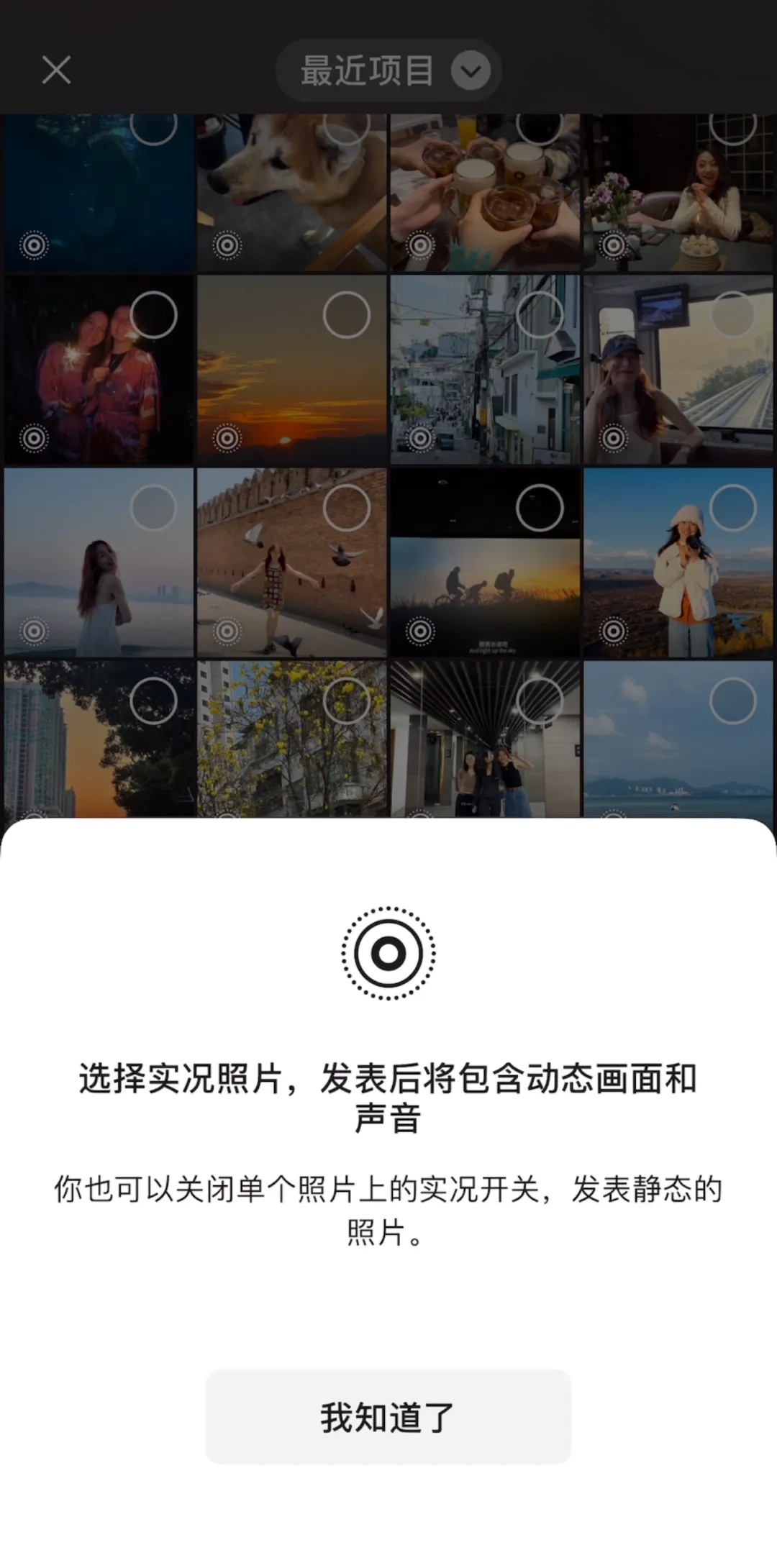
Task: Click the Live badge on the beer toast photo
Action: 421,245
